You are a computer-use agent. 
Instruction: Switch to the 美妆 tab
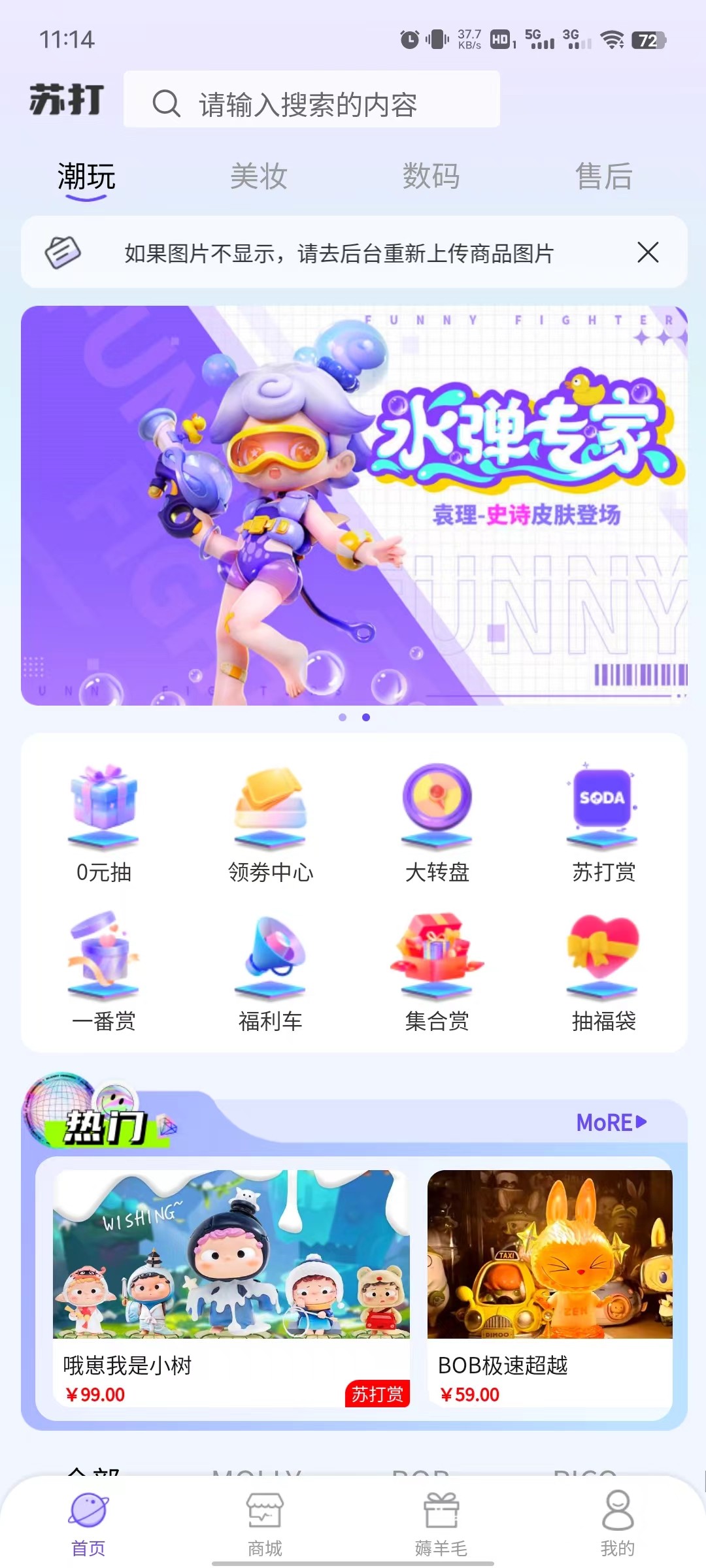tap(259, 176)
